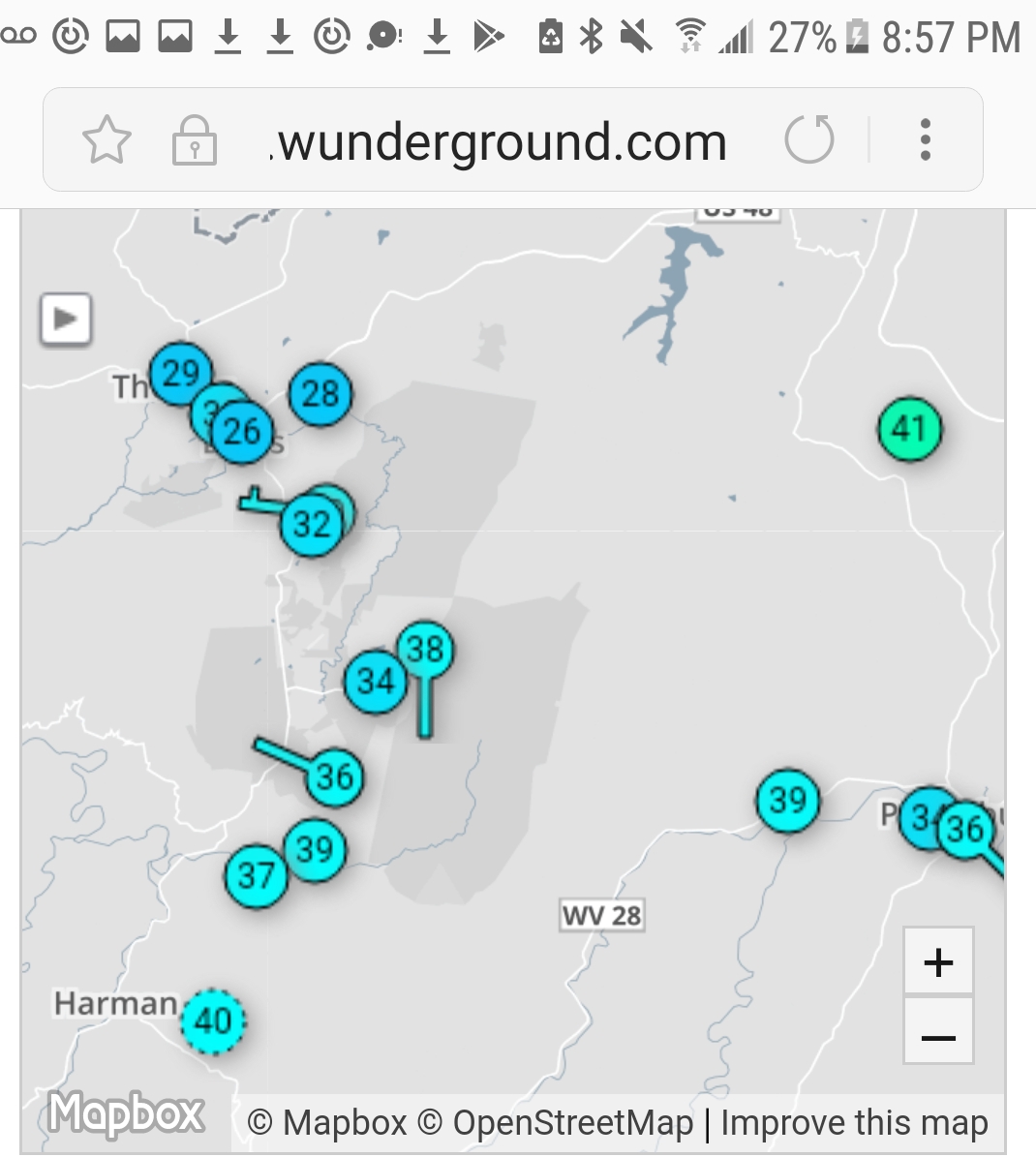Select the weather station showing 28
1036x1157 pixels.
click(320, 394)
